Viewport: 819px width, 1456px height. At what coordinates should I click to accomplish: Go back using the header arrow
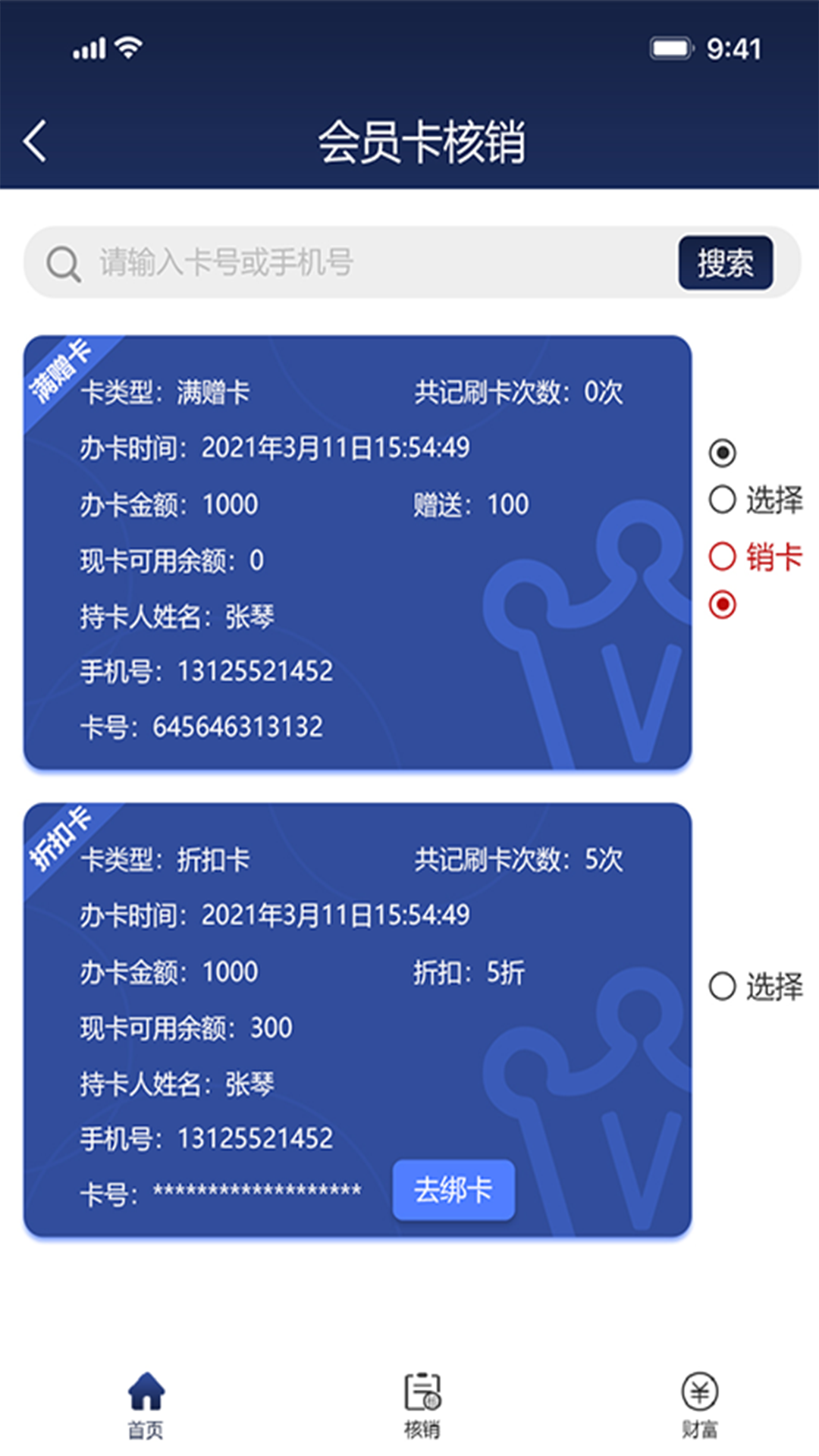coord(35,141)
